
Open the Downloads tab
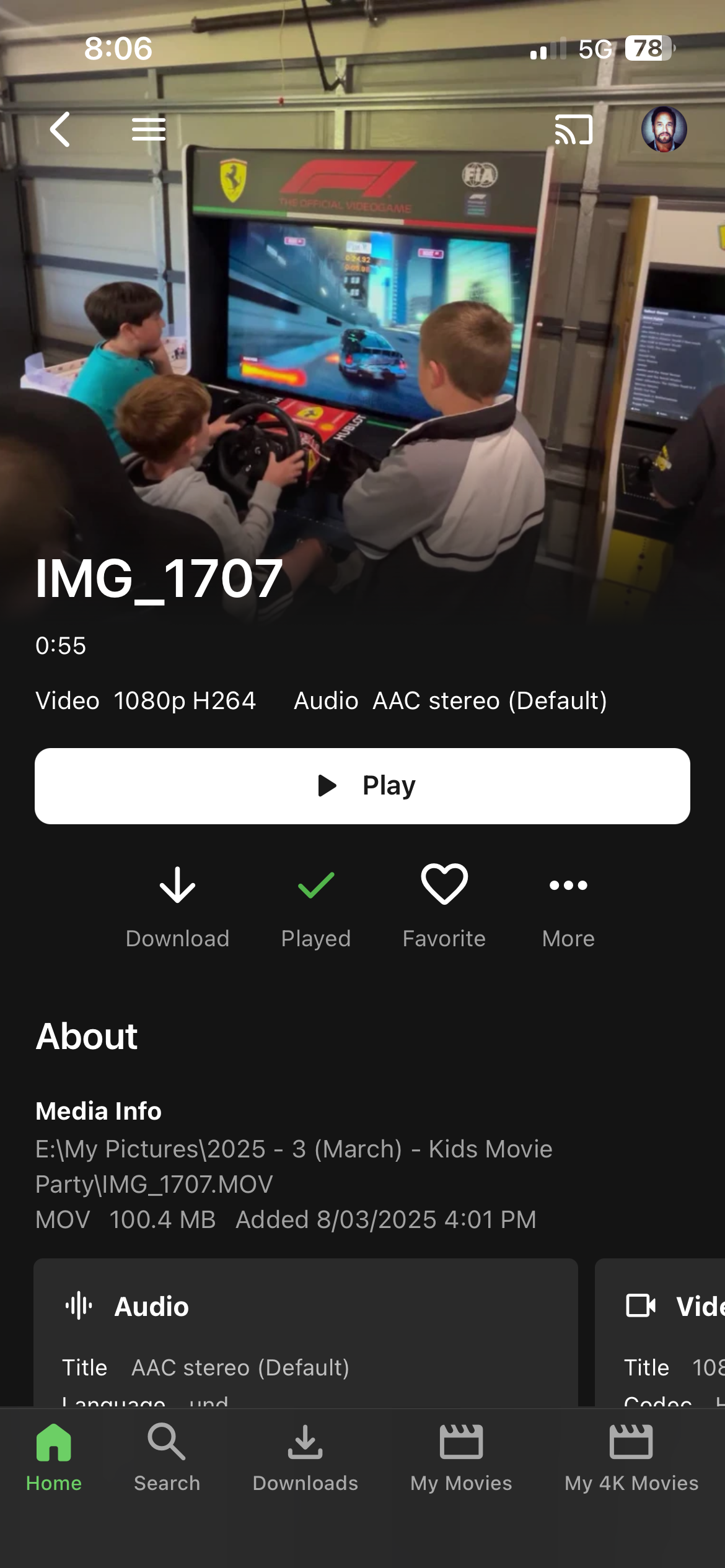[x=305, y=1458]
